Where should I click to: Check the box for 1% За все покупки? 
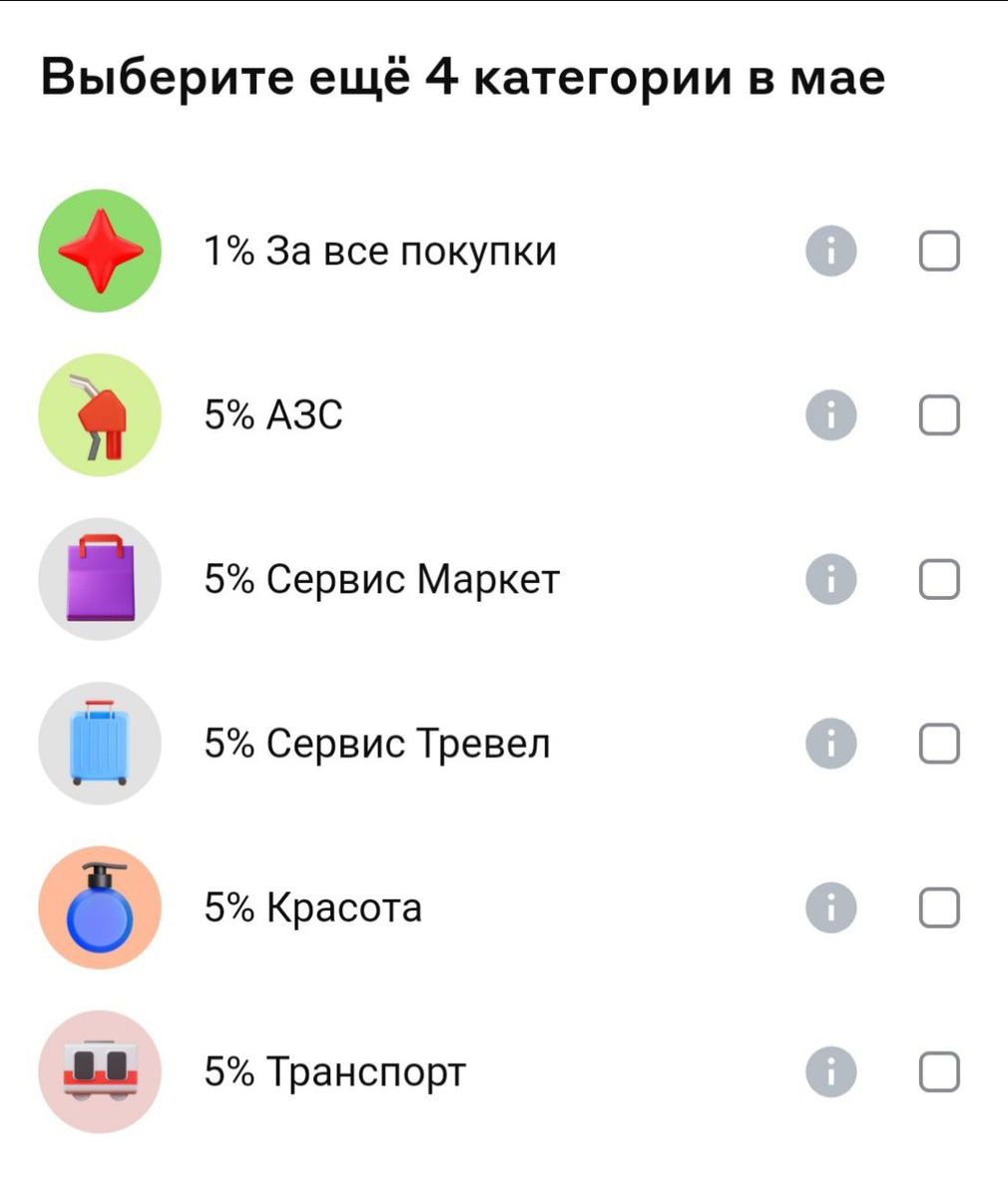pos(939,251)
